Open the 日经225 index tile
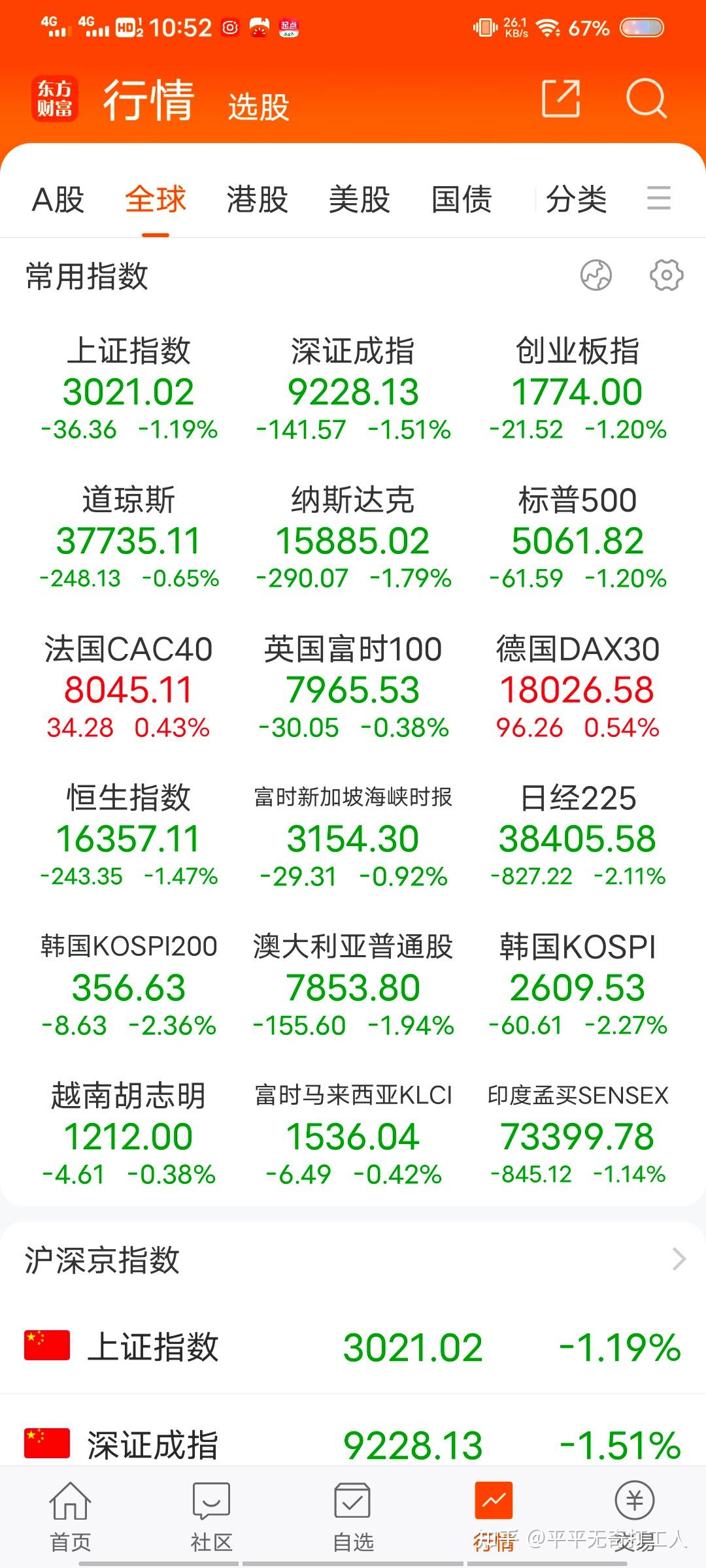 pyautogui.click(x=578, y=835)
